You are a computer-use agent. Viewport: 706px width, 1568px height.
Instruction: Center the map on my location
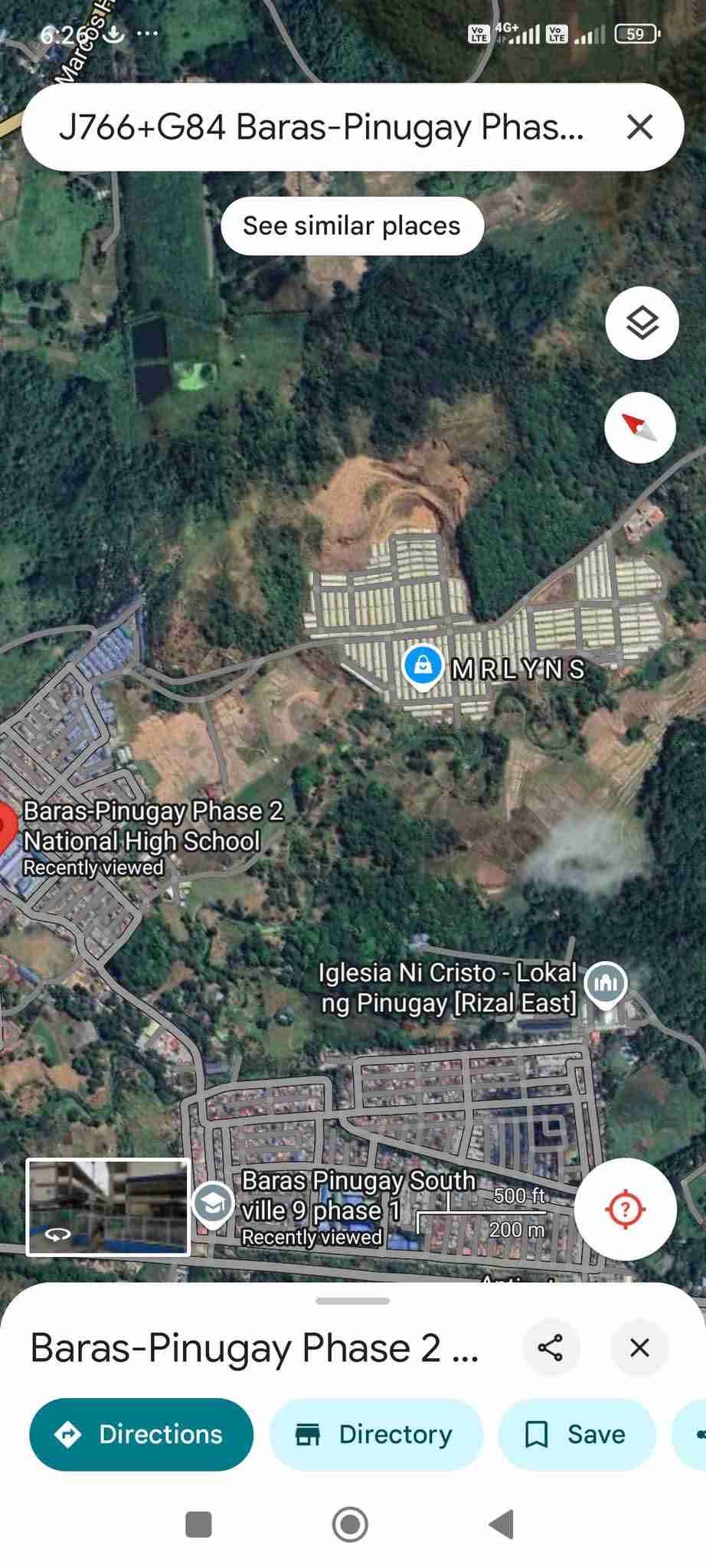pos(625,1209)
